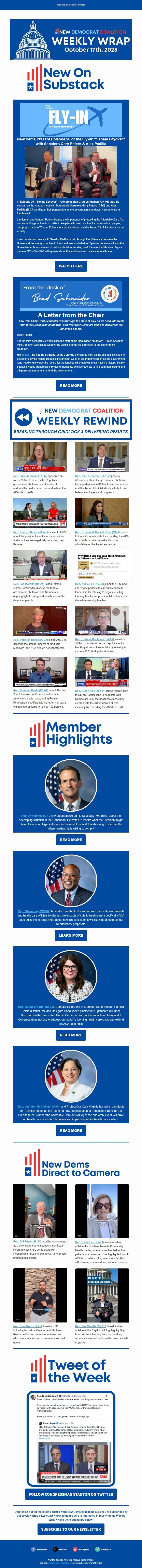Read more of Brad Schneider's Letter from the Chair
Screen dimensions: 142x1568
71,385
